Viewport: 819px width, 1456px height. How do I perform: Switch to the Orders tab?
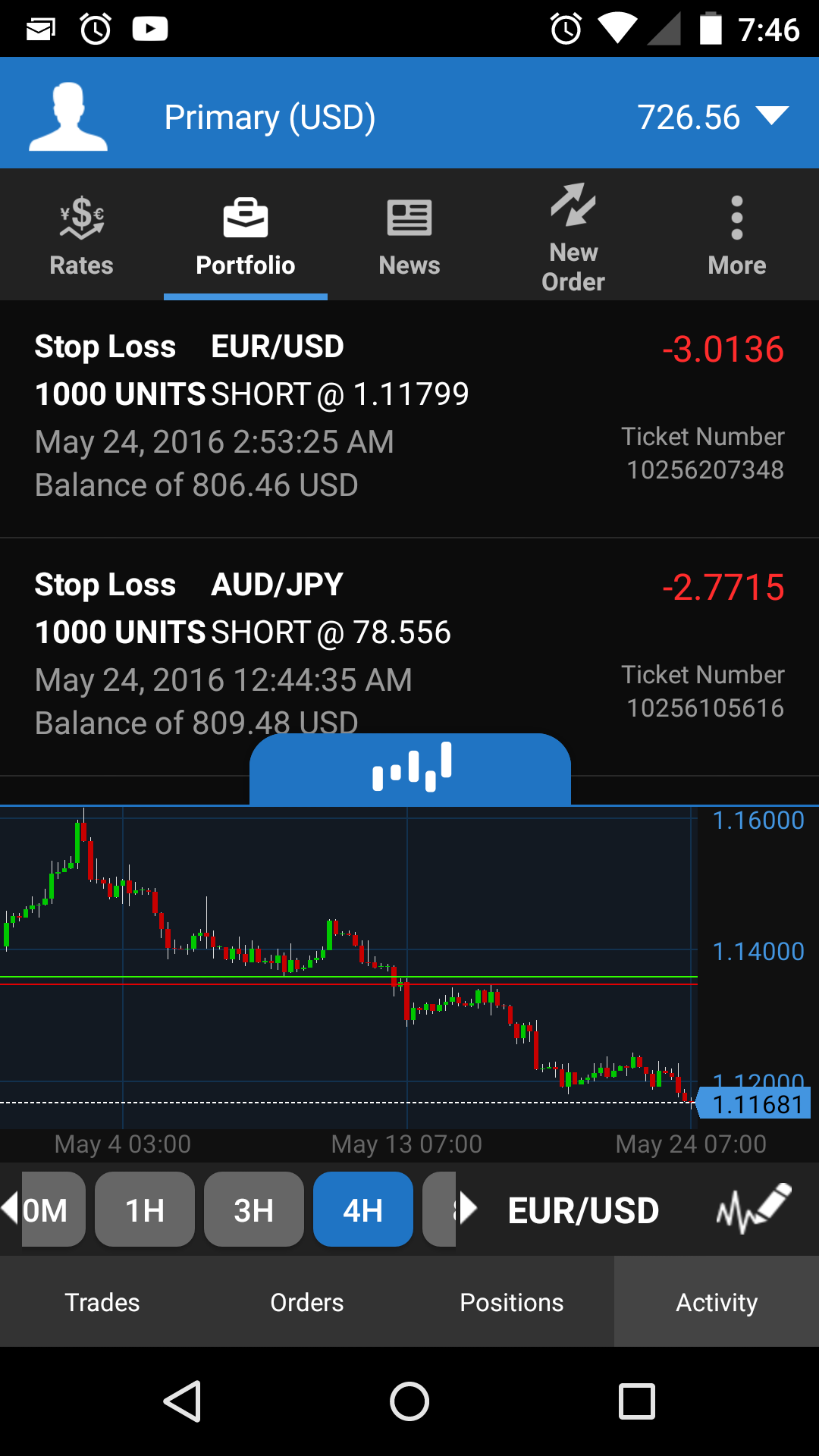click(307, 1302)
